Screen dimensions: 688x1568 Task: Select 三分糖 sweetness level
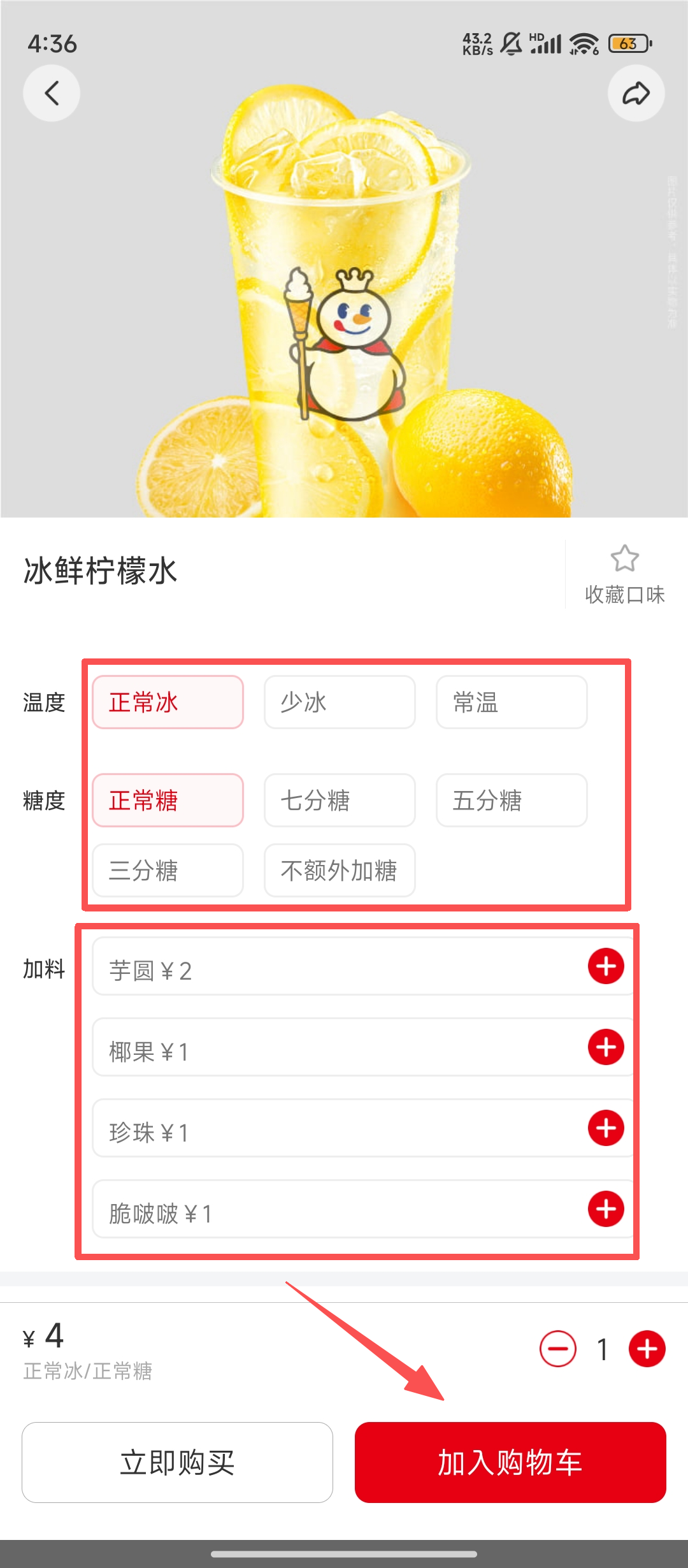(168, 870)
